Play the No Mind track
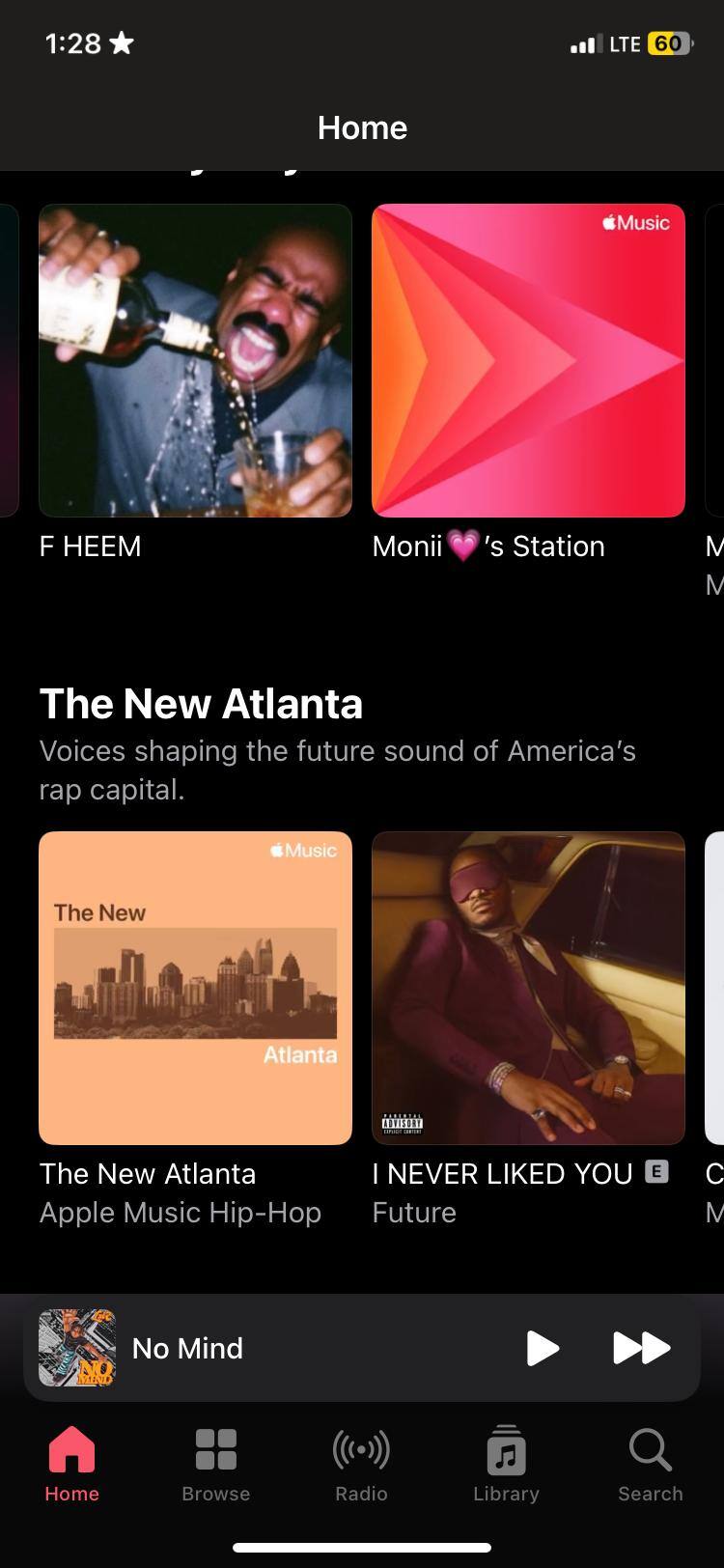 coord(543,1348)
